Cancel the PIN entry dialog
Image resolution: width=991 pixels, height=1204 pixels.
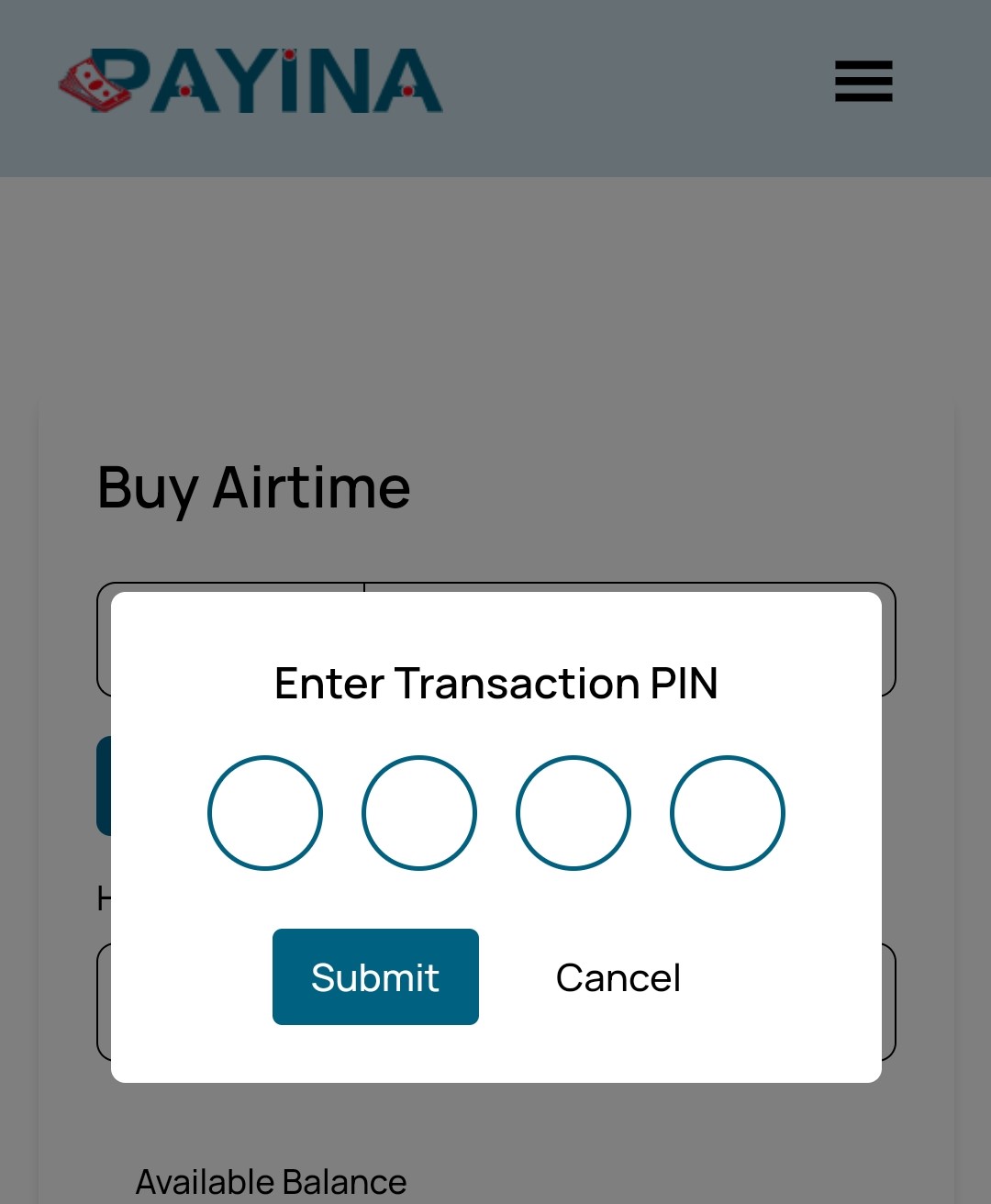point(618,977)
